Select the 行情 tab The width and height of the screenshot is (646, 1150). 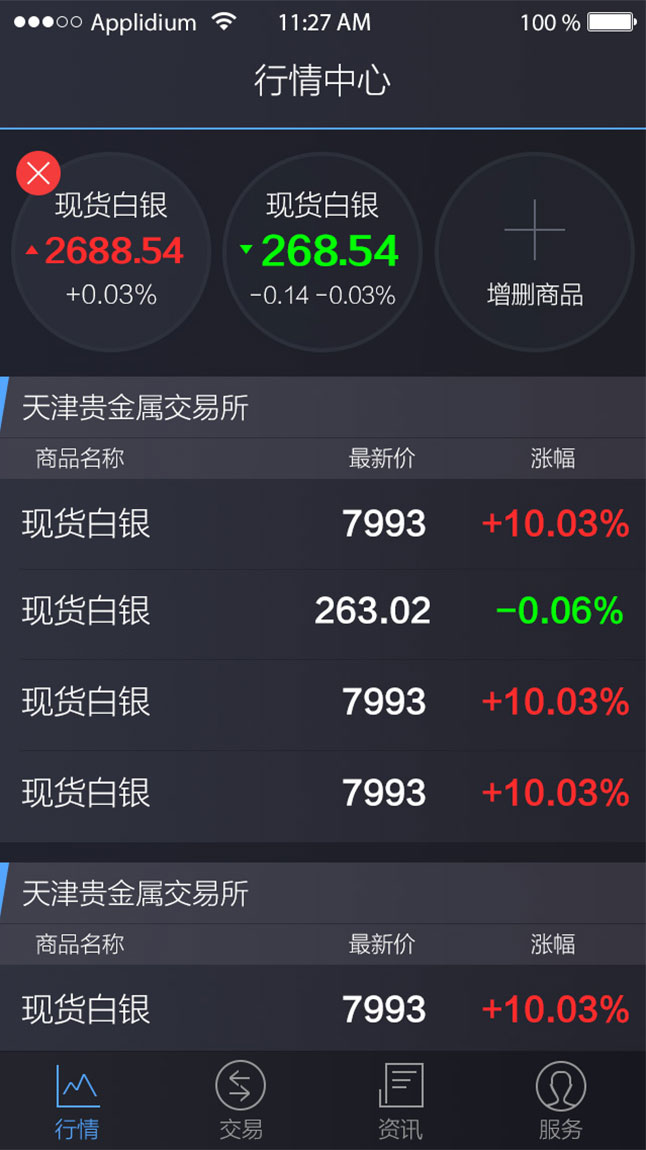coord(77,1100)
